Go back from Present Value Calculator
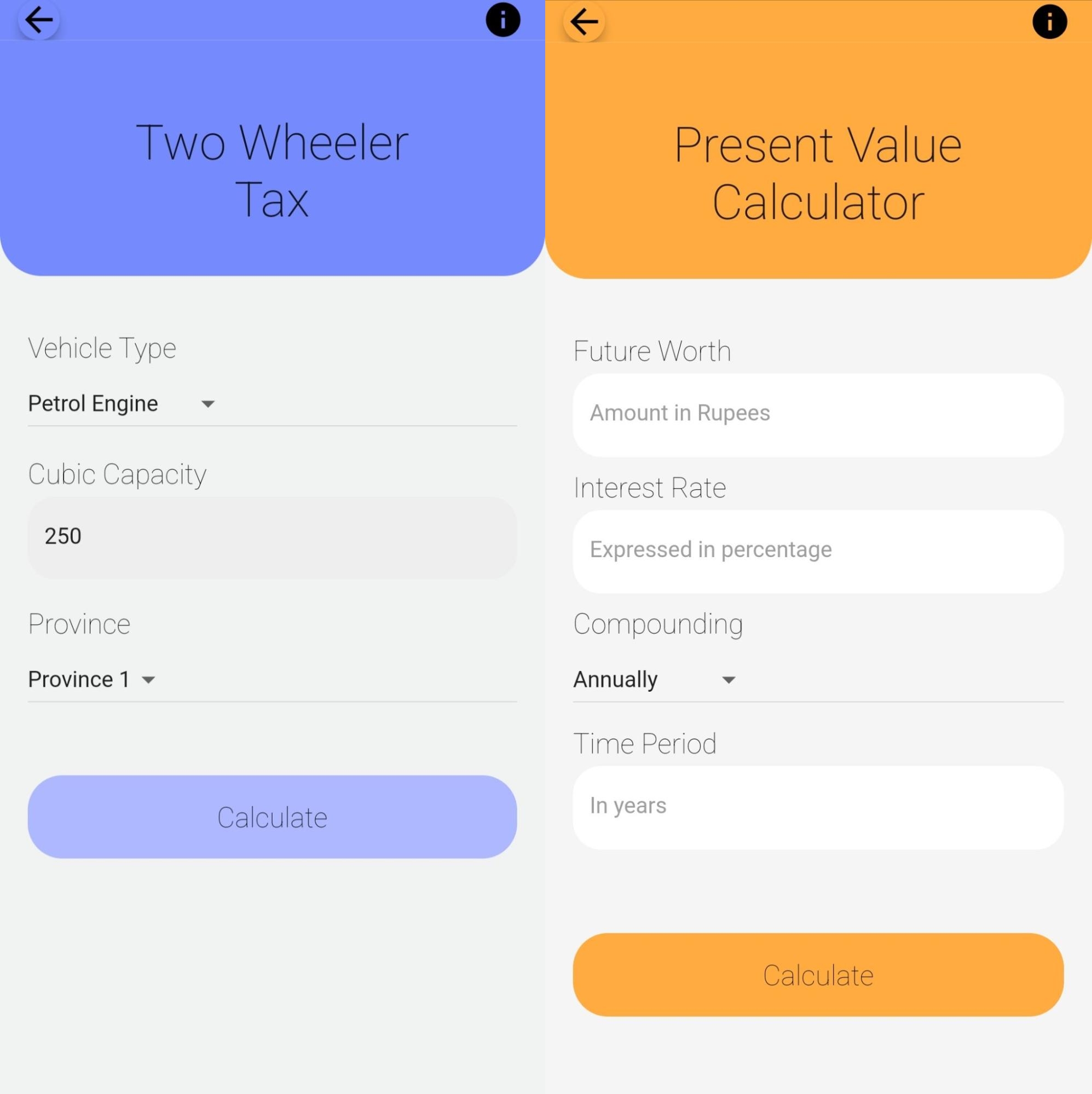 pyautogui.click(x=584, y=22)
